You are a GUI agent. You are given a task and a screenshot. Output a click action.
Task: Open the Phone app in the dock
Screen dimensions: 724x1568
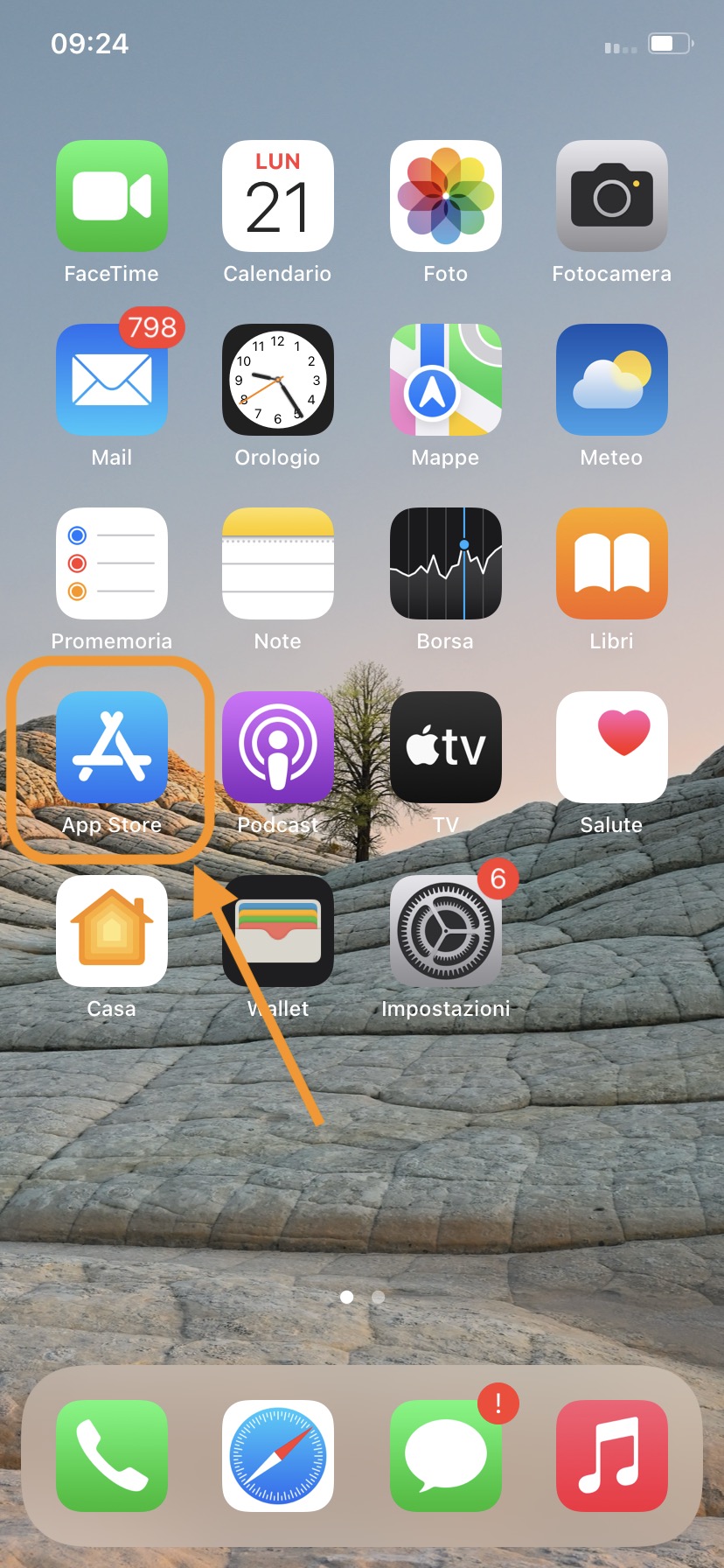tap(112, 1456)
